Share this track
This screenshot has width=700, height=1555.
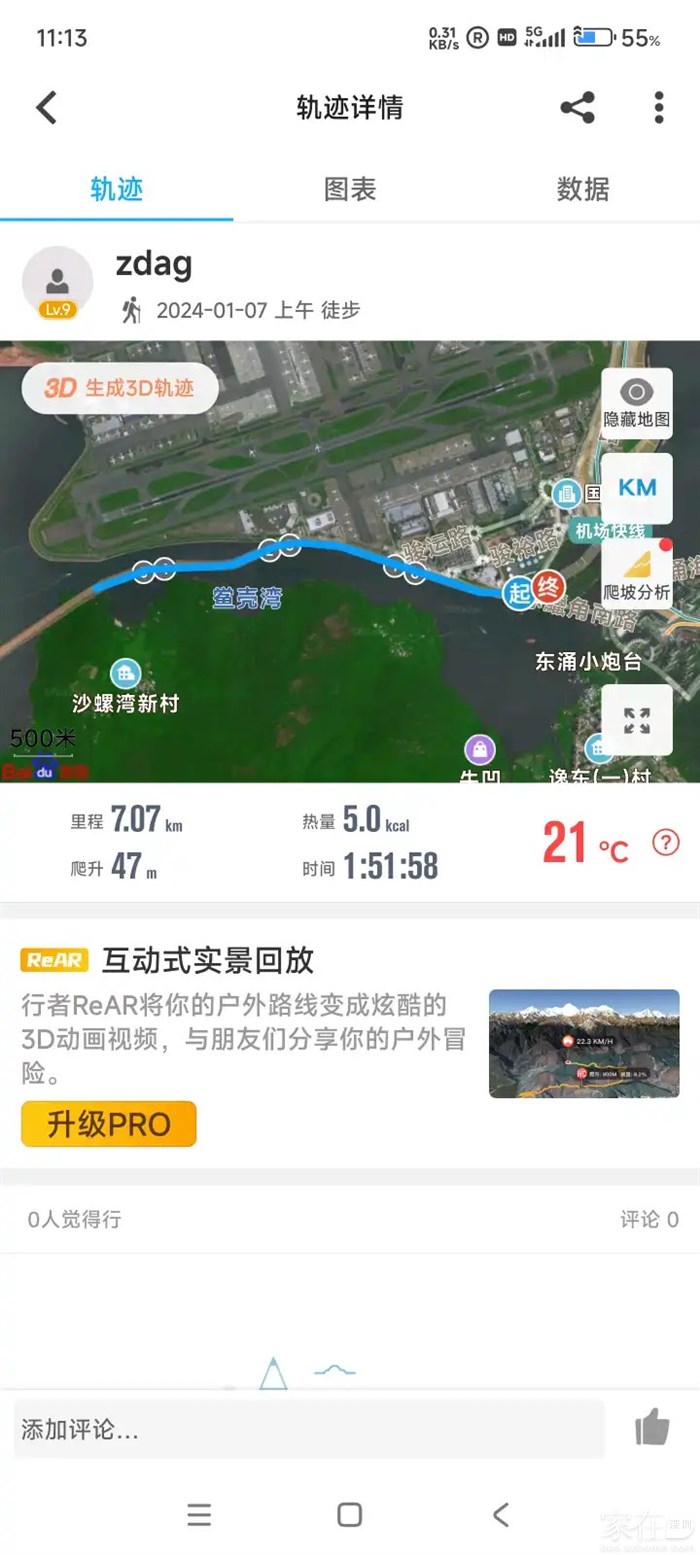tap(577, 108)
